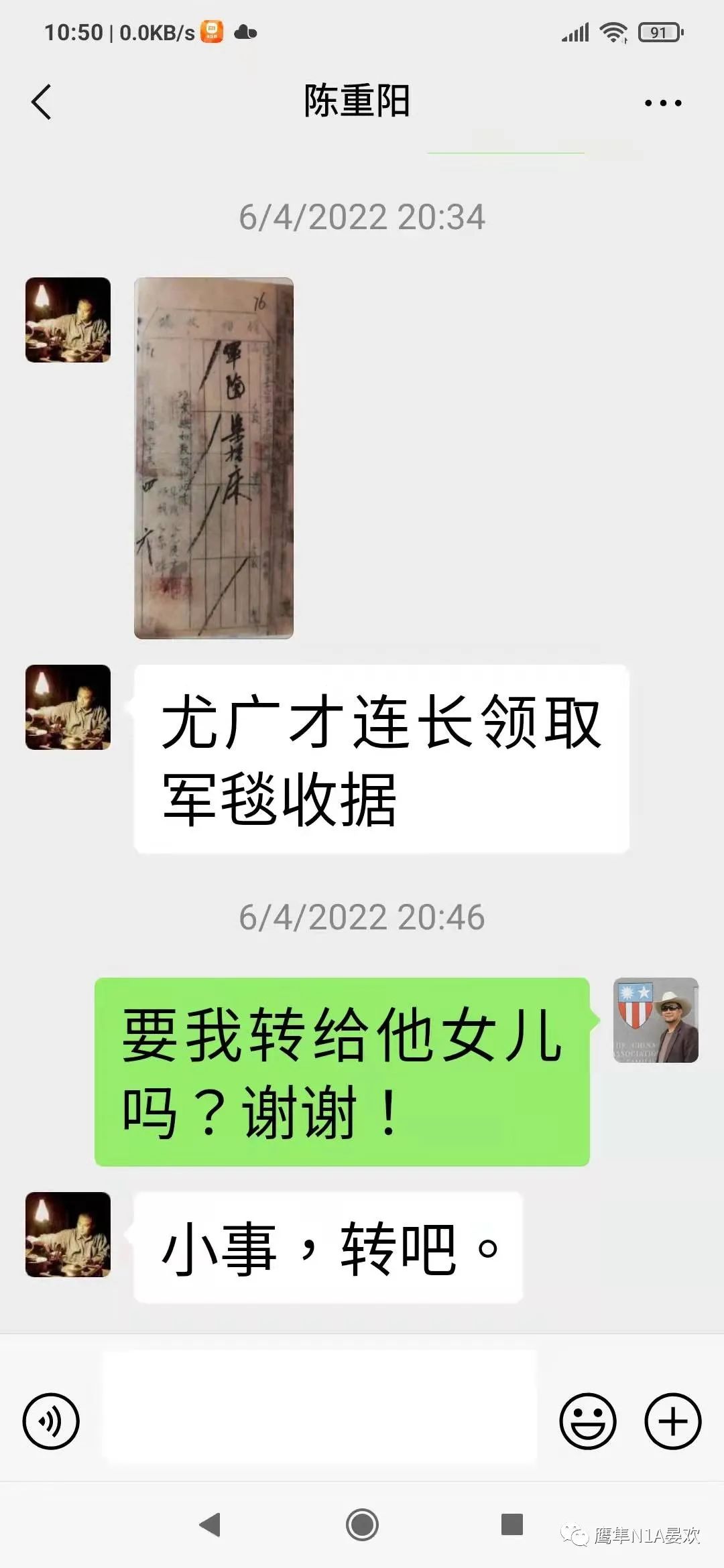The height and width of the screenshot is (1568, 724).
Task: Open 陈重阳's avatar beside the receipt photo
Action: click(x=68, y=320)
